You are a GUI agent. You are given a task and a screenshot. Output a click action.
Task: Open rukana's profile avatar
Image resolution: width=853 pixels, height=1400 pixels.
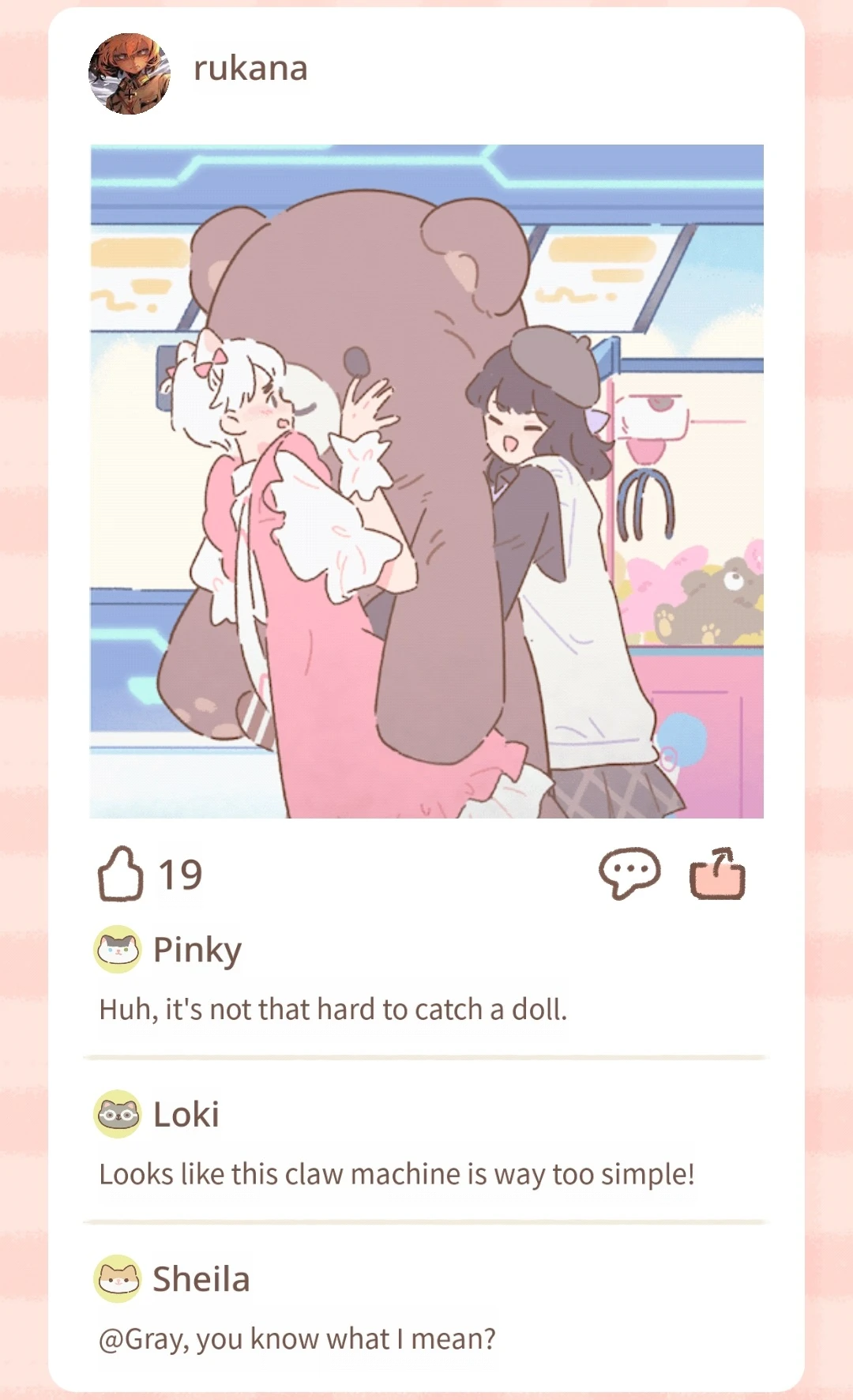tap(130, 73)
